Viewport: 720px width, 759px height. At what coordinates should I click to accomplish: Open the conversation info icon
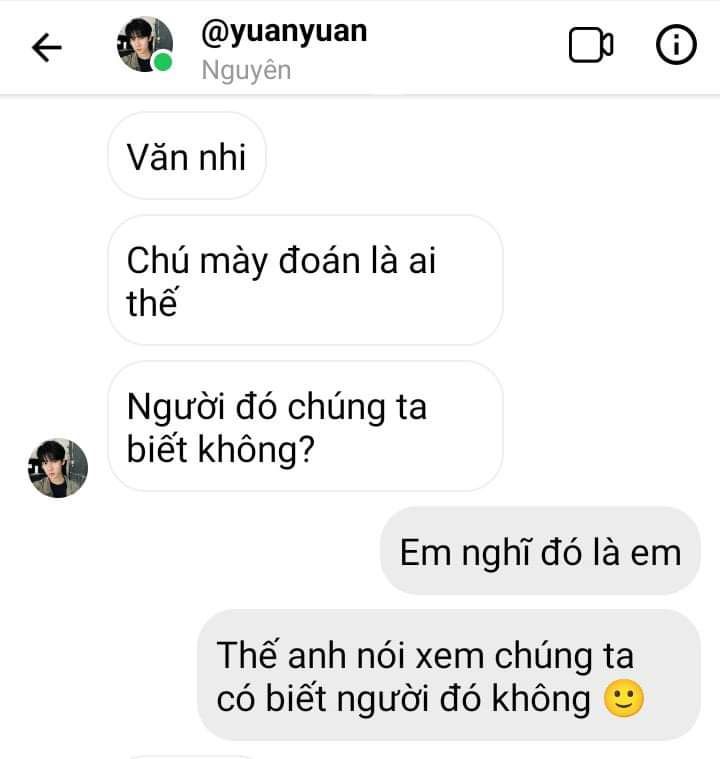676,46
